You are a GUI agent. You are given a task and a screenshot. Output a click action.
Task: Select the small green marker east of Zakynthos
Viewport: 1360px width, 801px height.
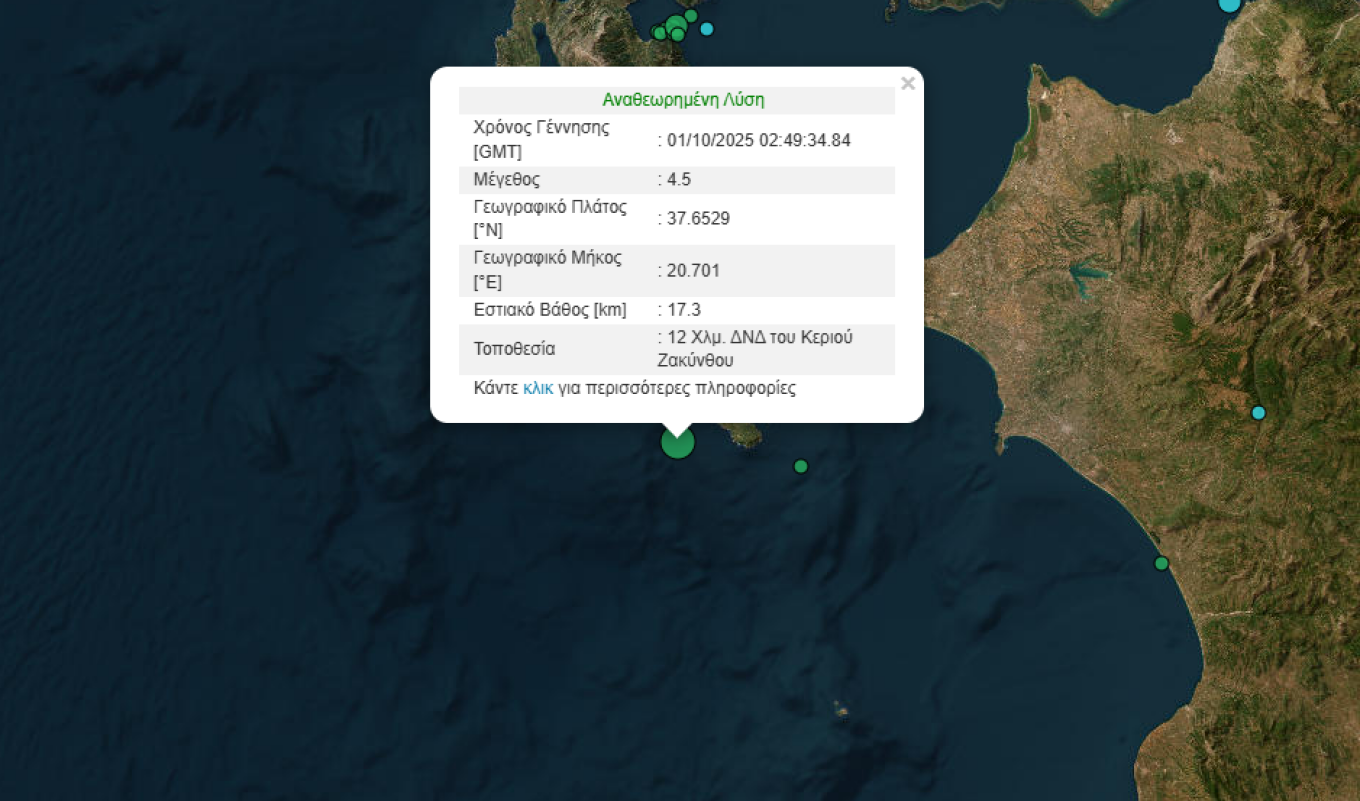tap(800, 466)
